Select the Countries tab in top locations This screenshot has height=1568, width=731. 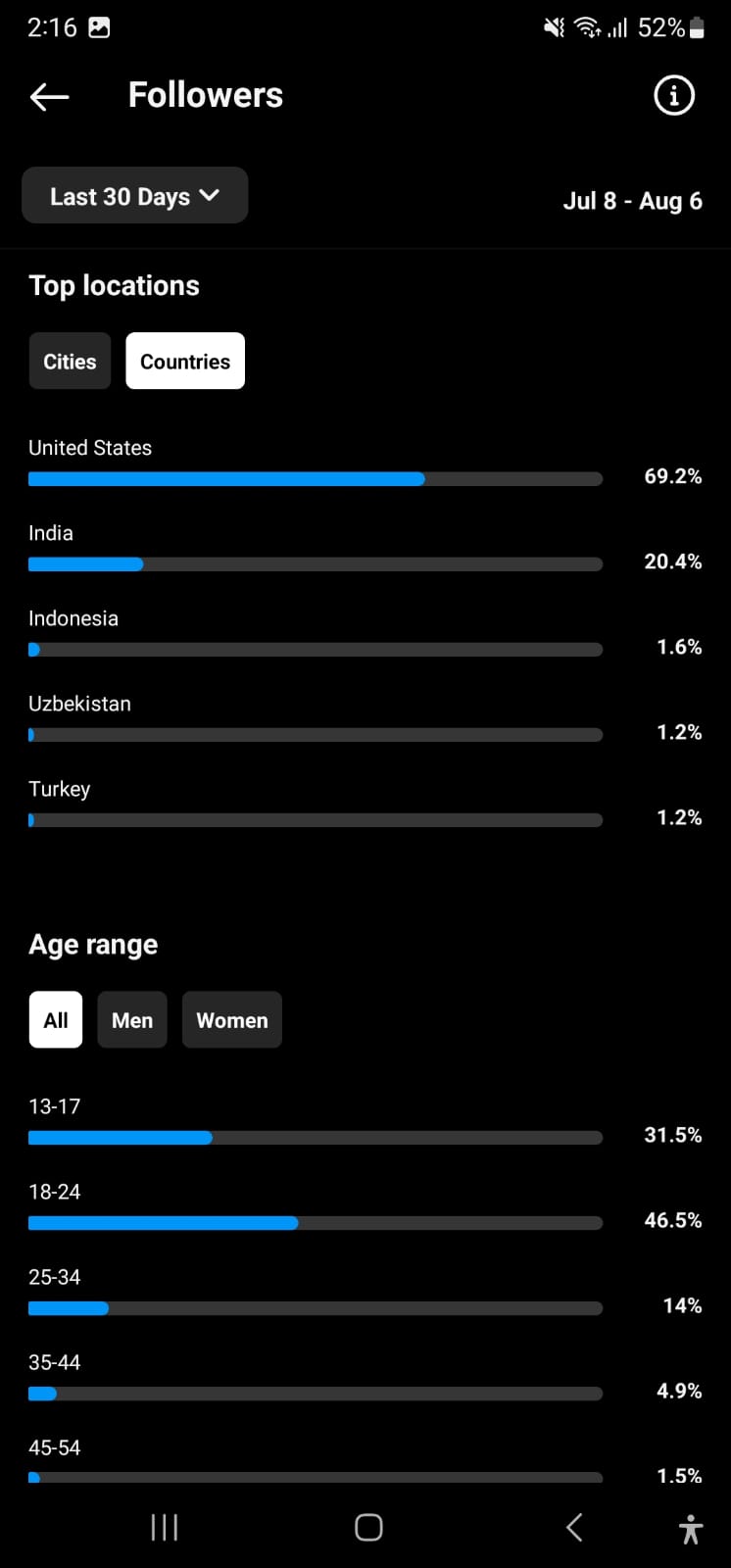185,362
